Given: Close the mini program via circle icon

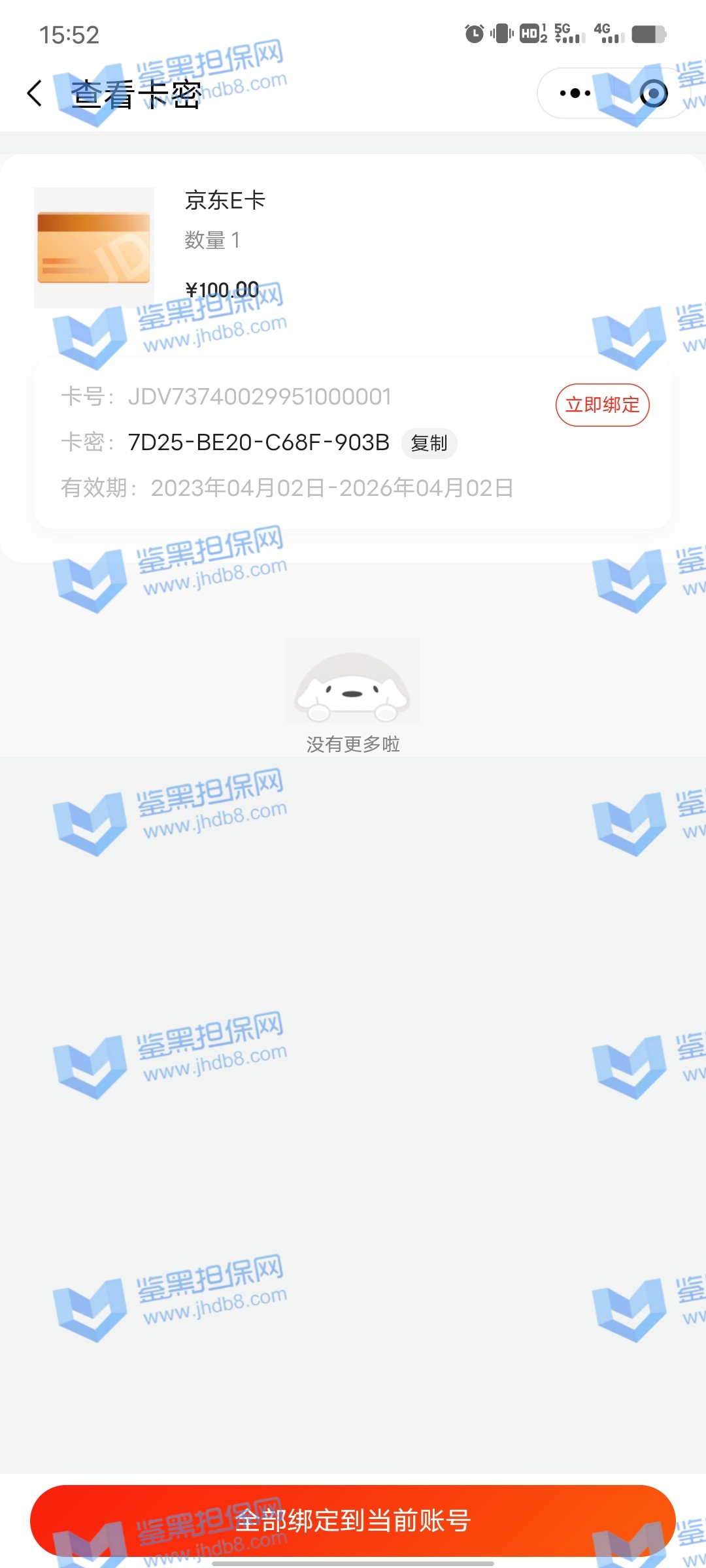Looking at the screenshot, I should click(653, 93).
